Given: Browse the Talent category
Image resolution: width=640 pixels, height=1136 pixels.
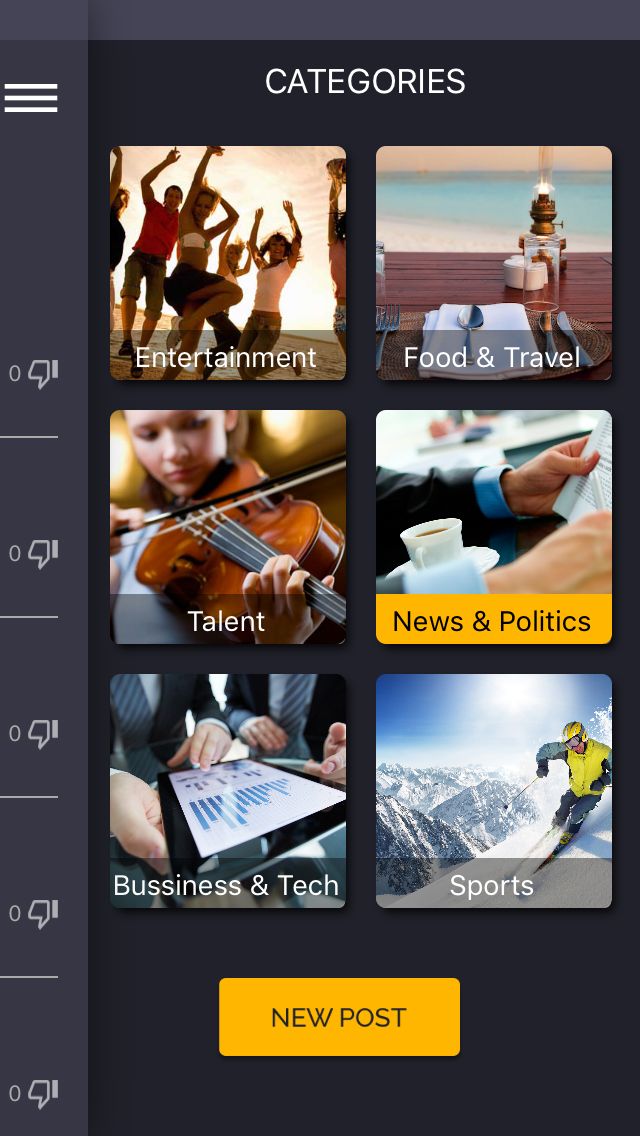Looking at the screenshot, I should click(x=228, y=527).
